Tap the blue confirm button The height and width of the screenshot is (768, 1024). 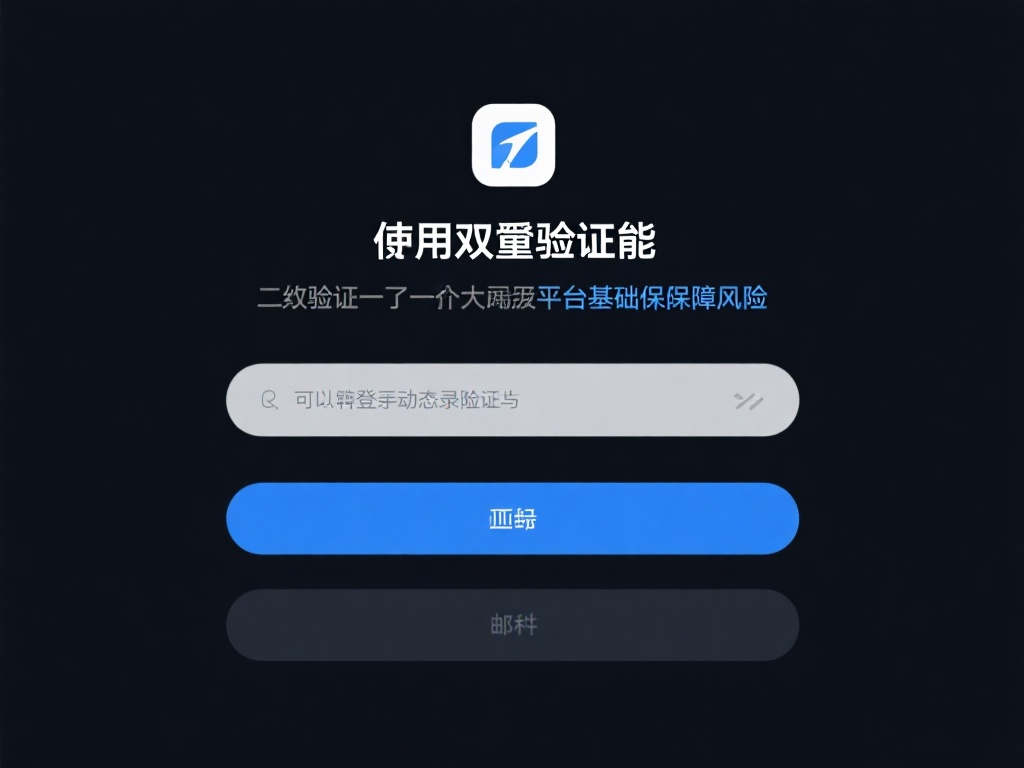pos(512,519)
